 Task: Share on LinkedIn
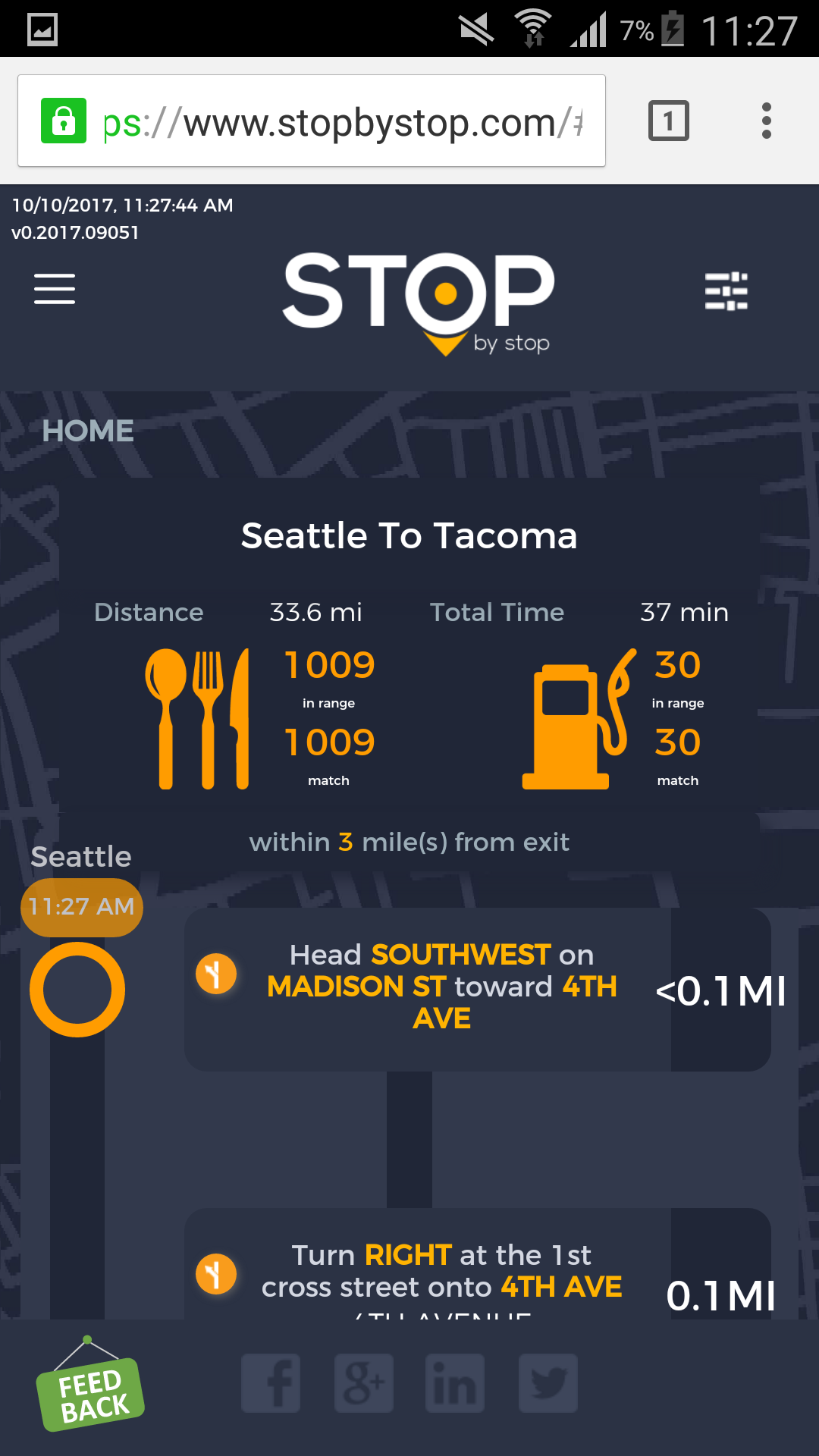click(455, 1383)
